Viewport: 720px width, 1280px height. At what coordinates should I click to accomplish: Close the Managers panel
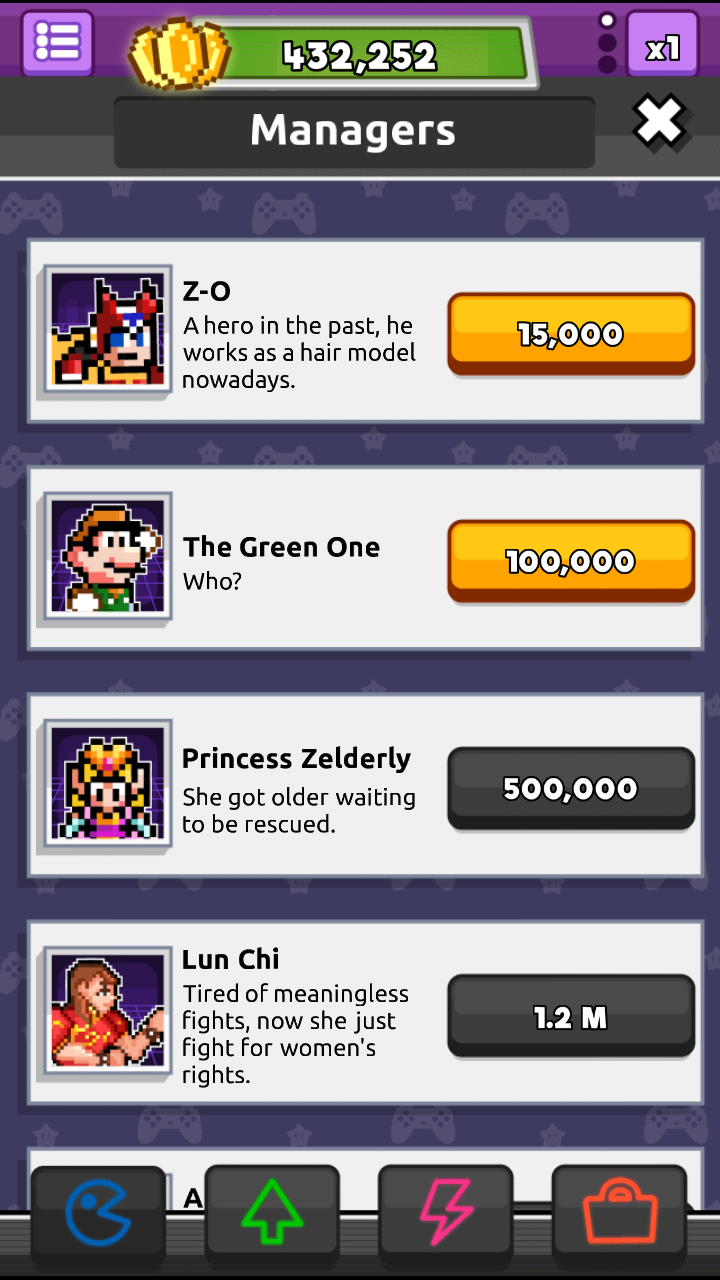[660, 123]
